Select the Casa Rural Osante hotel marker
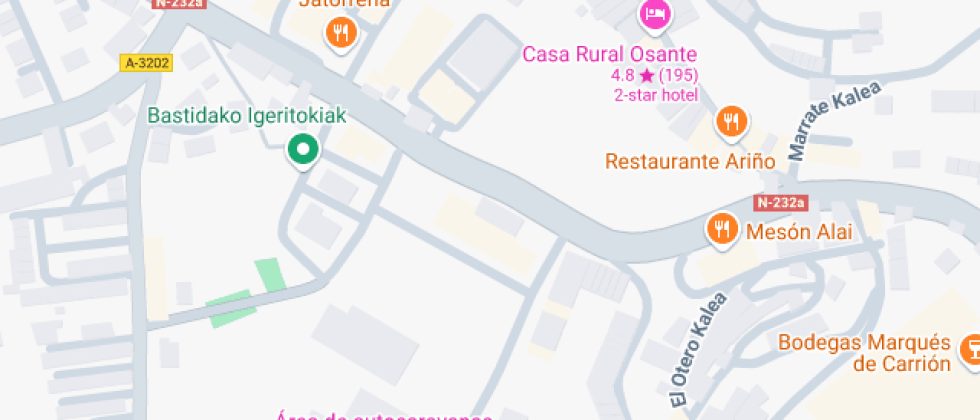Viewport: 980px width, 420px height. [655, 14]
